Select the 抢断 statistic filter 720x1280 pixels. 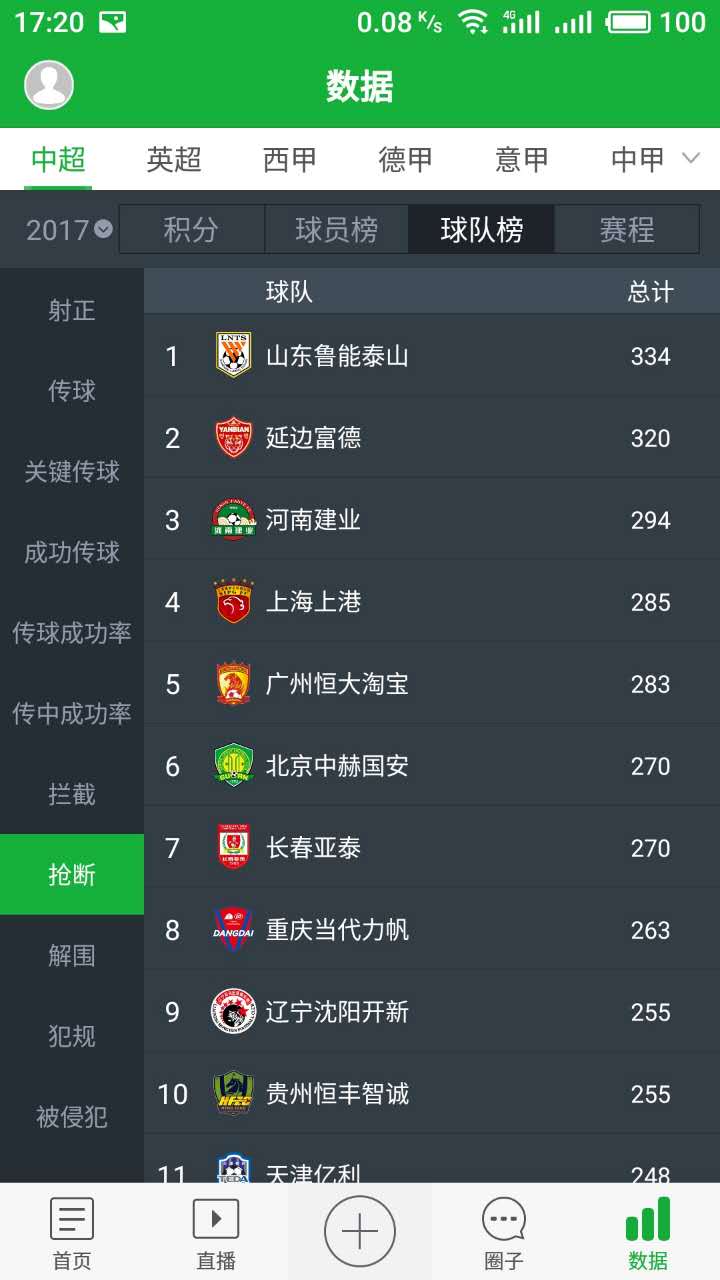click(x=70, y=875)
